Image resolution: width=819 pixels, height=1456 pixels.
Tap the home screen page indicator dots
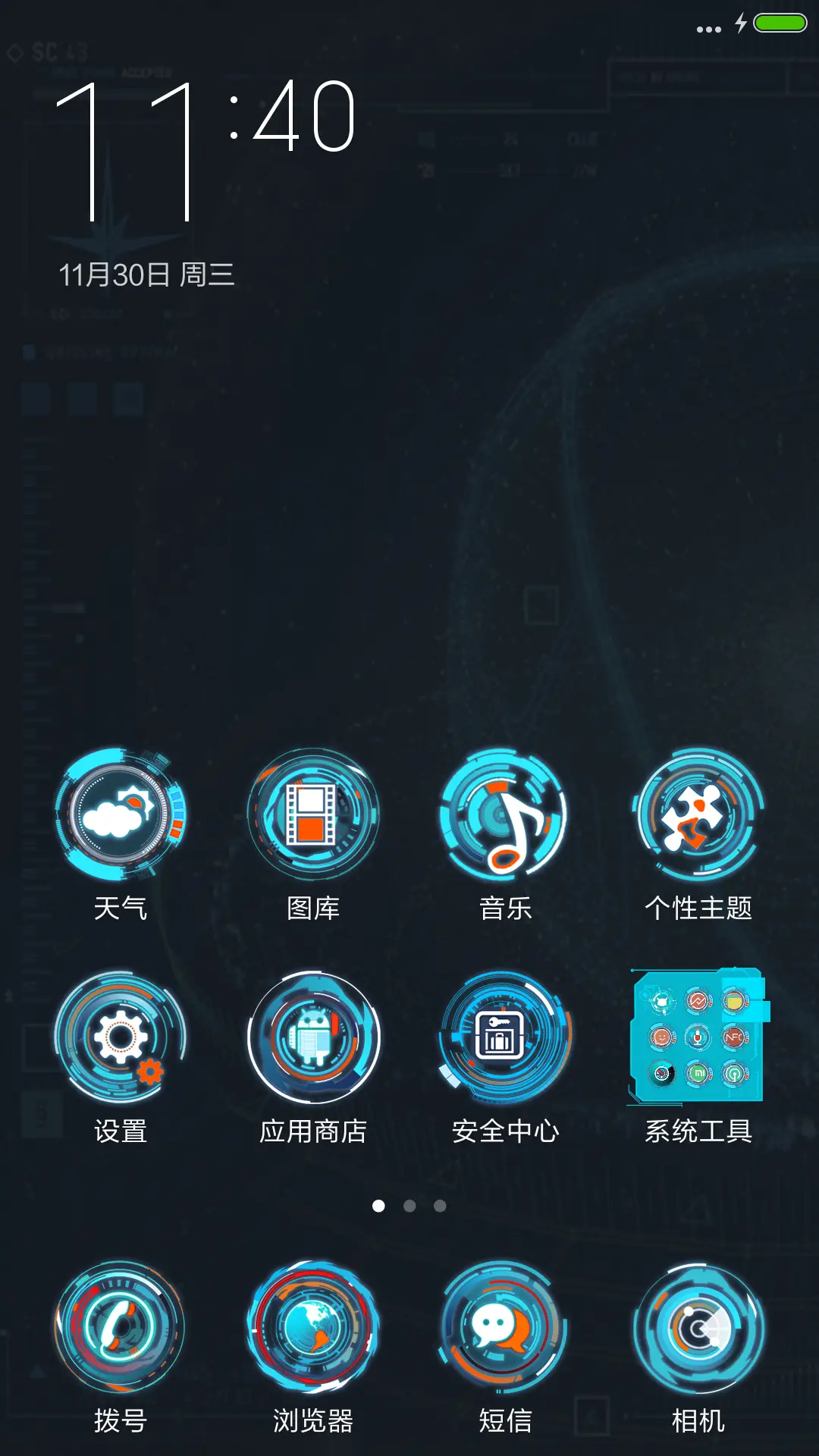coord(409,1206)
